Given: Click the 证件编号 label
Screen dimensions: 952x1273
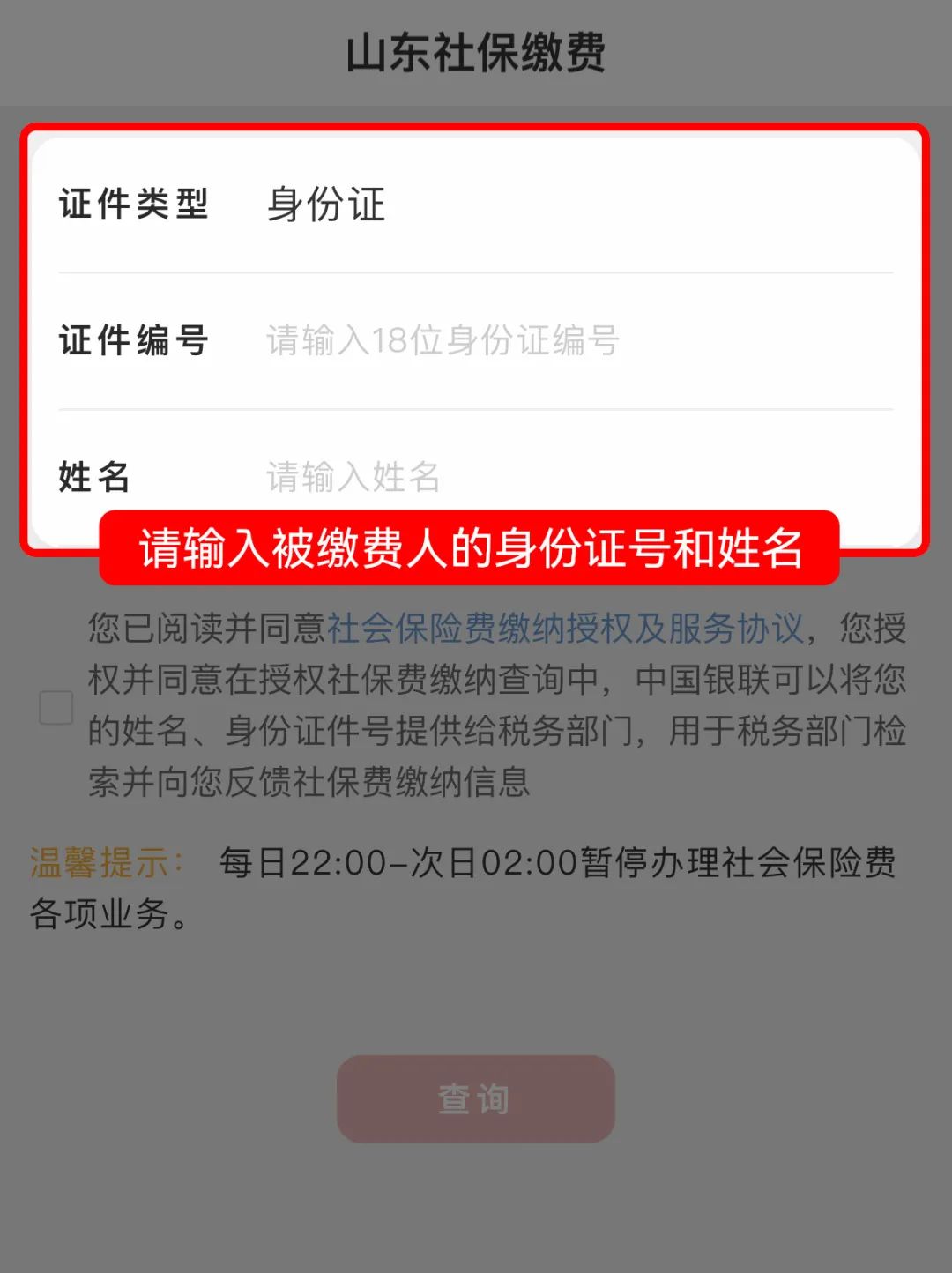Looking at the screenshot, I should tap(134, 342).
